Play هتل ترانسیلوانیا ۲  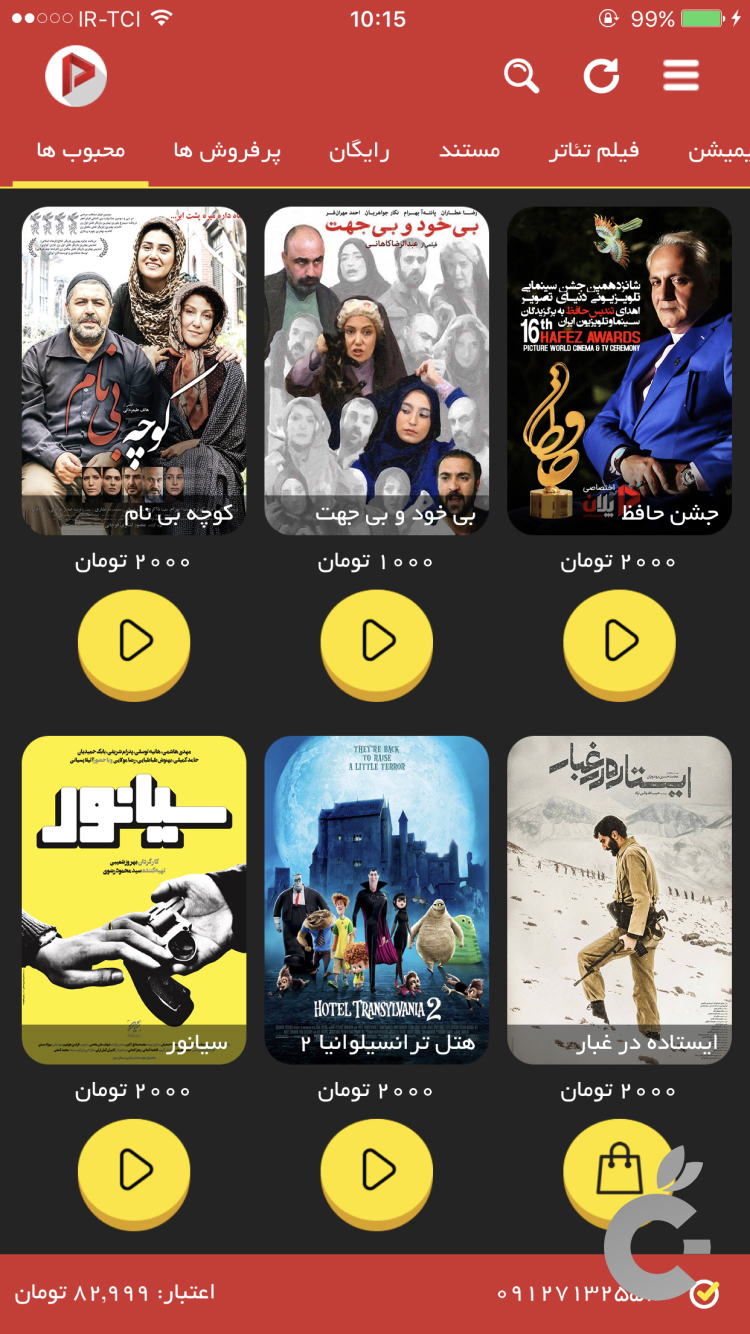click(377, 1169)
